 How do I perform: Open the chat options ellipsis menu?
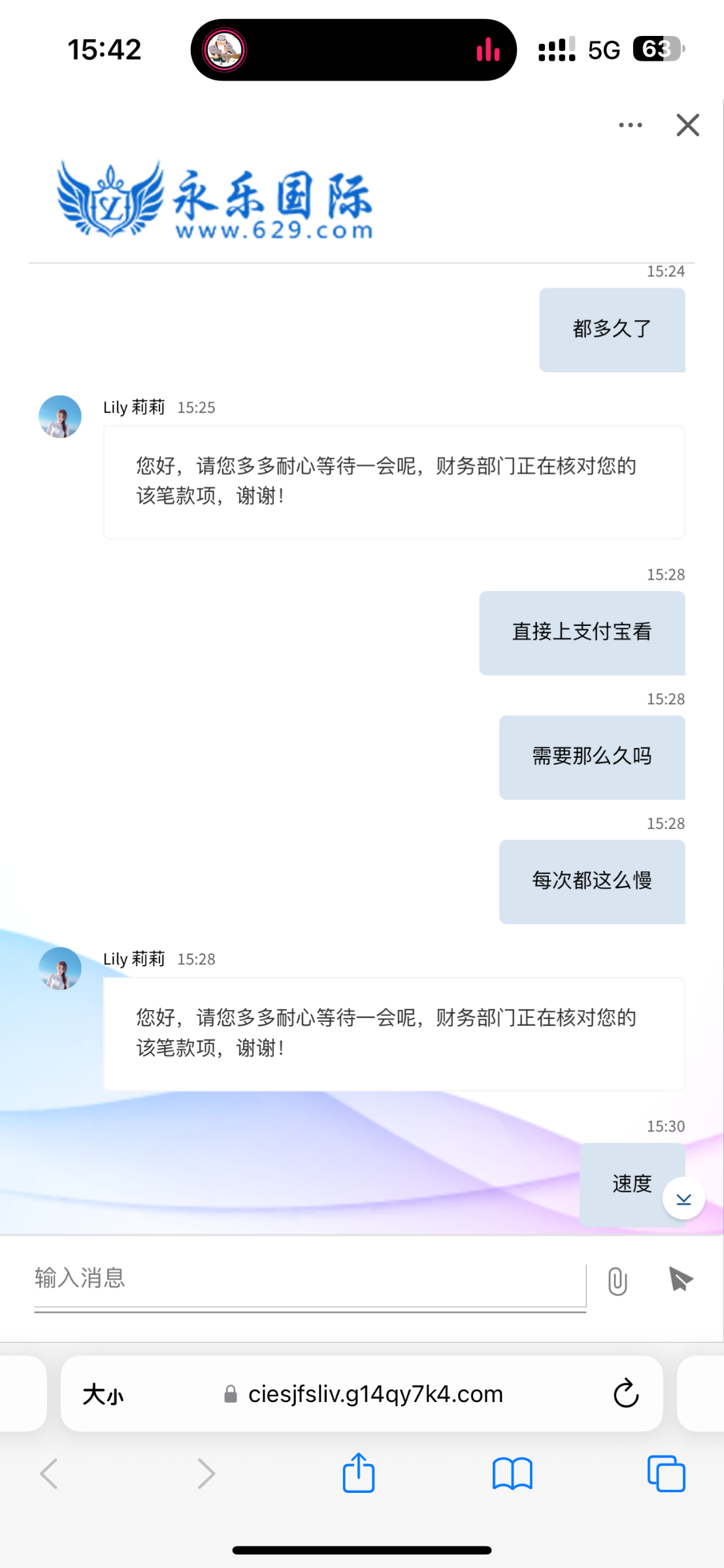(629, 125)
